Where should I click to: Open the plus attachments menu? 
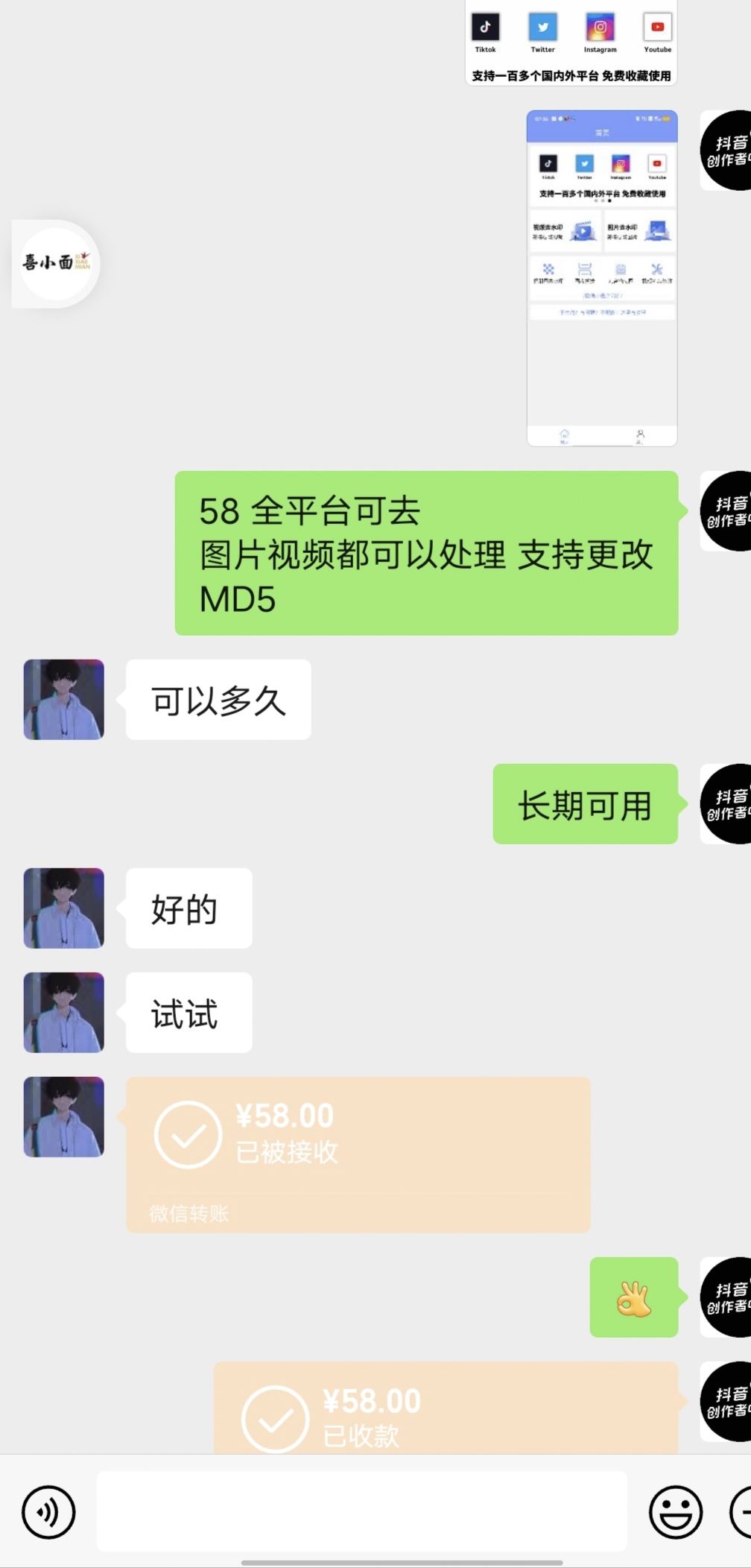click(x=742, y=1512)
